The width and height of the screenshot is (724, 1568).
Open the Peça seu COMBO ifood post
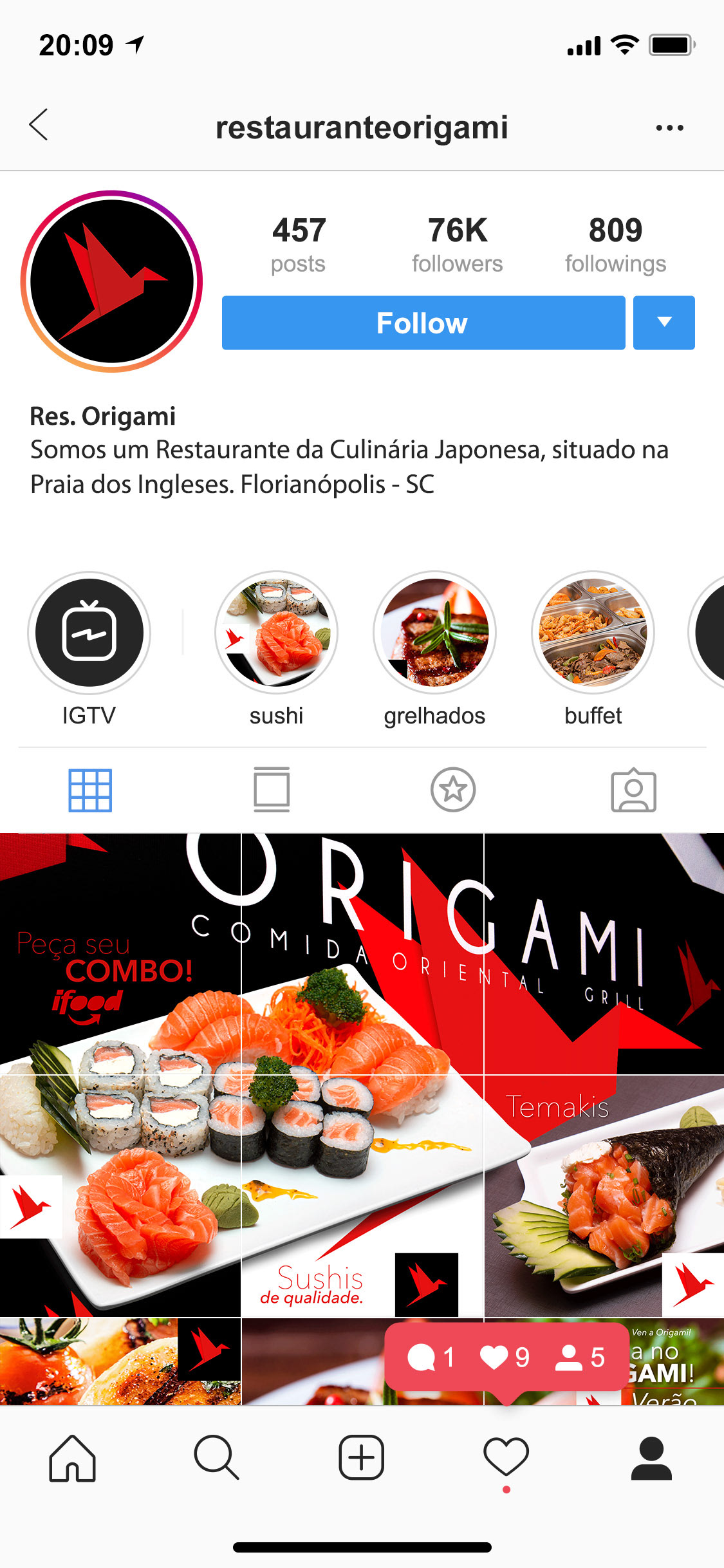120,953
